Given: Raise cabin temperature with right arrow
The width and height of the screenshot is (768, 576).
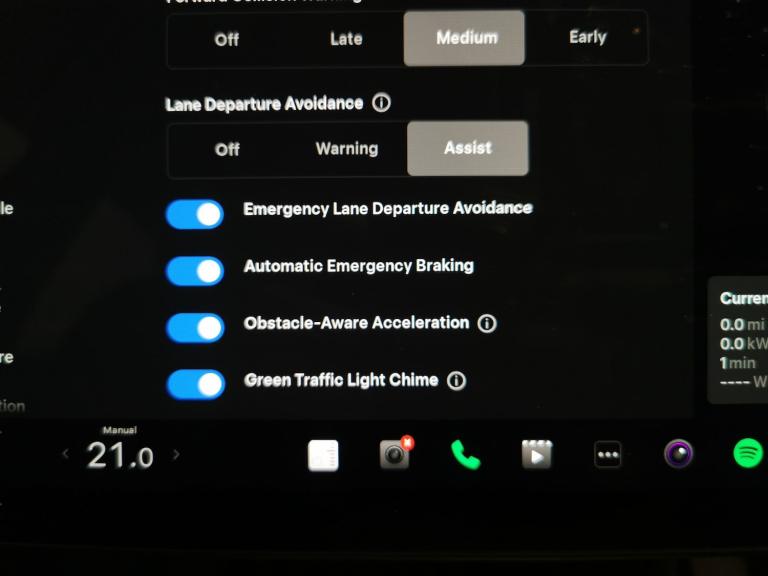Looking at the screenshot, I should coord(176,454).
